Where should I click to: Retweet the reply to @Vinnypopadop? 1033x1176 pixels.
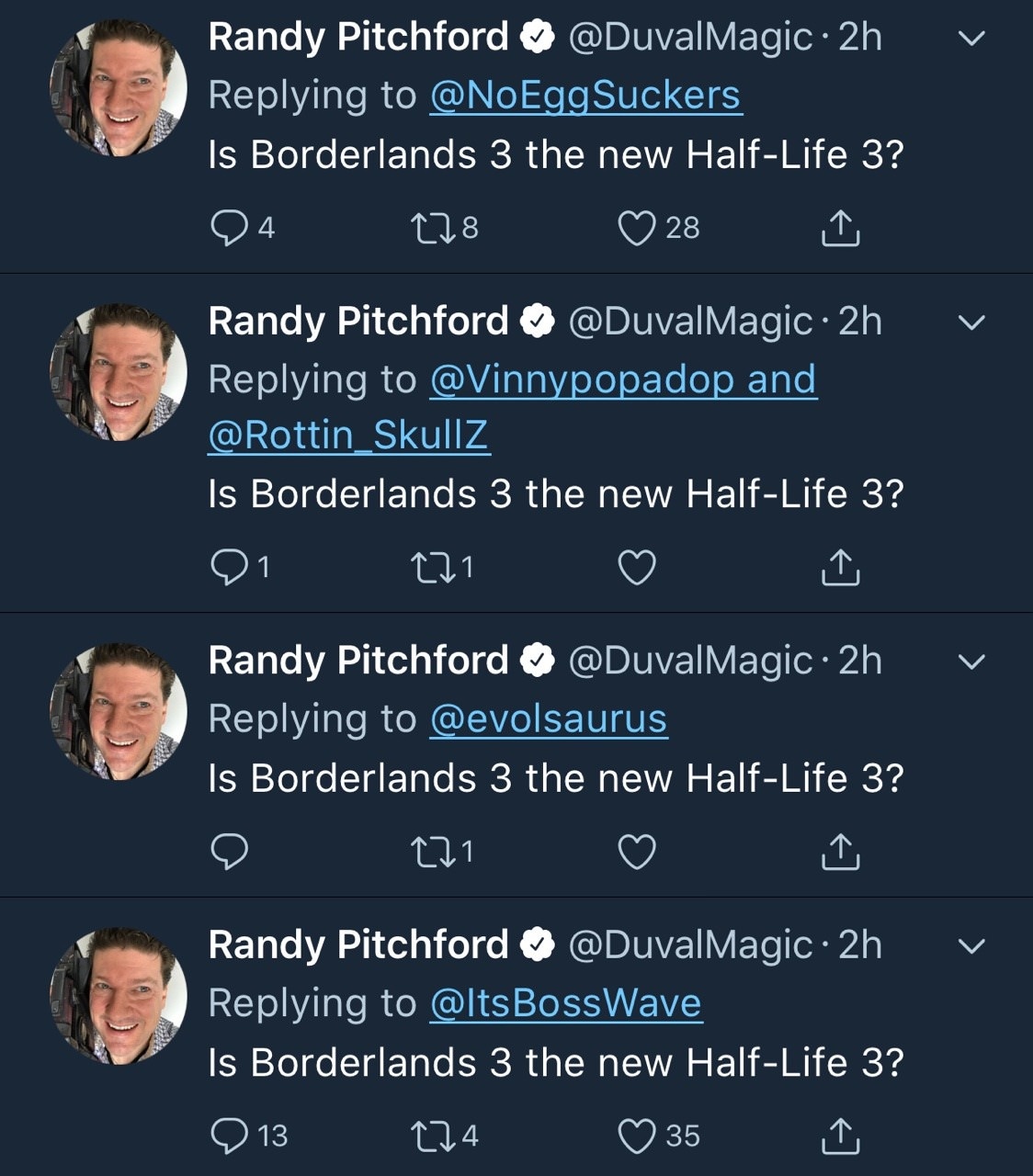[431, 568]
